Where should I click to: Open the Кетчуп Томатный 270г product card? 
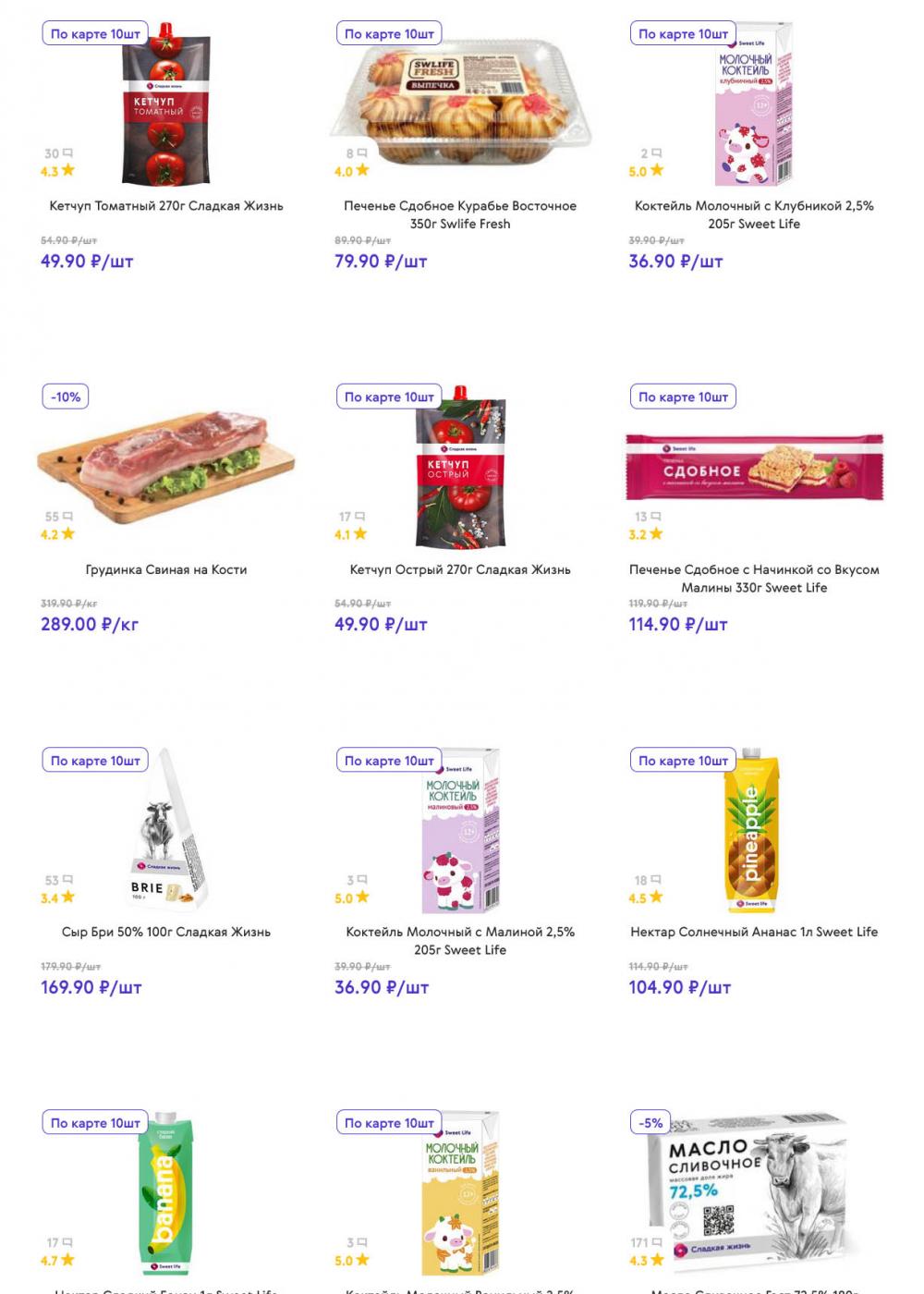[166, 206]
